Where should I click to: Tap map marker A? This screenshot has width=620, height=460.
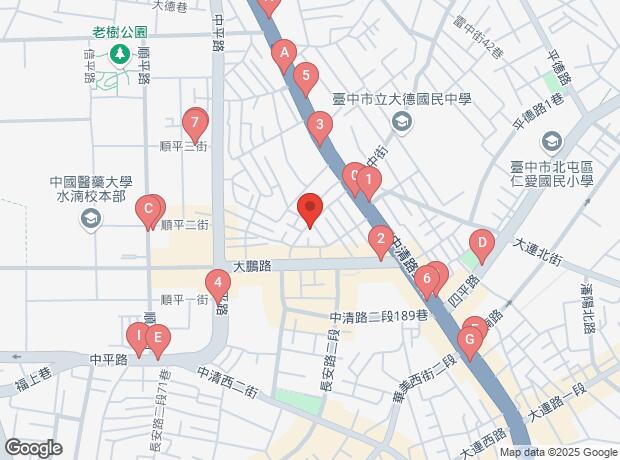click(x=285, y=53)
